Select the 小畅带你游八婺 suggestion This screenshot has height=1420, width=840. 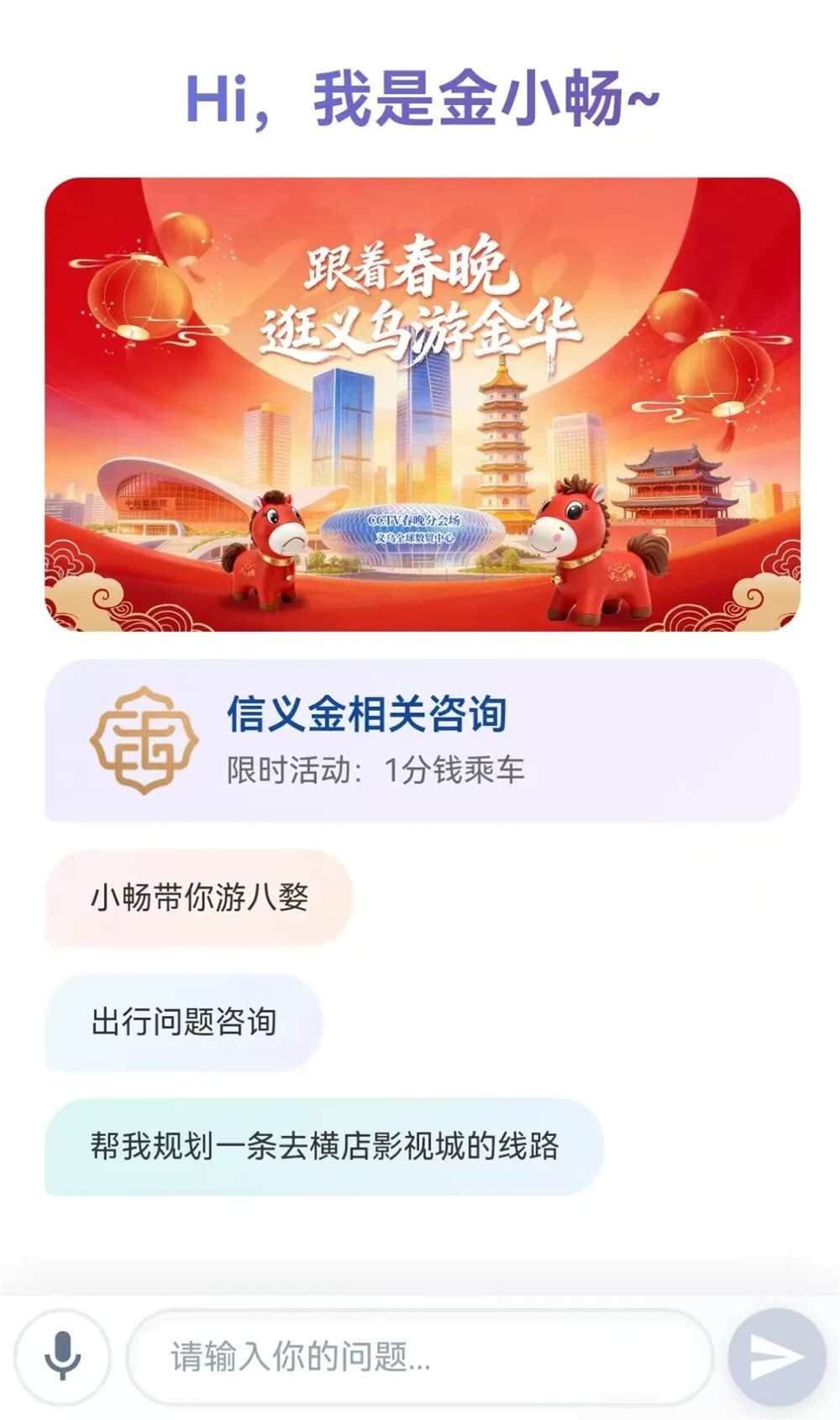[x=199, y=898]
